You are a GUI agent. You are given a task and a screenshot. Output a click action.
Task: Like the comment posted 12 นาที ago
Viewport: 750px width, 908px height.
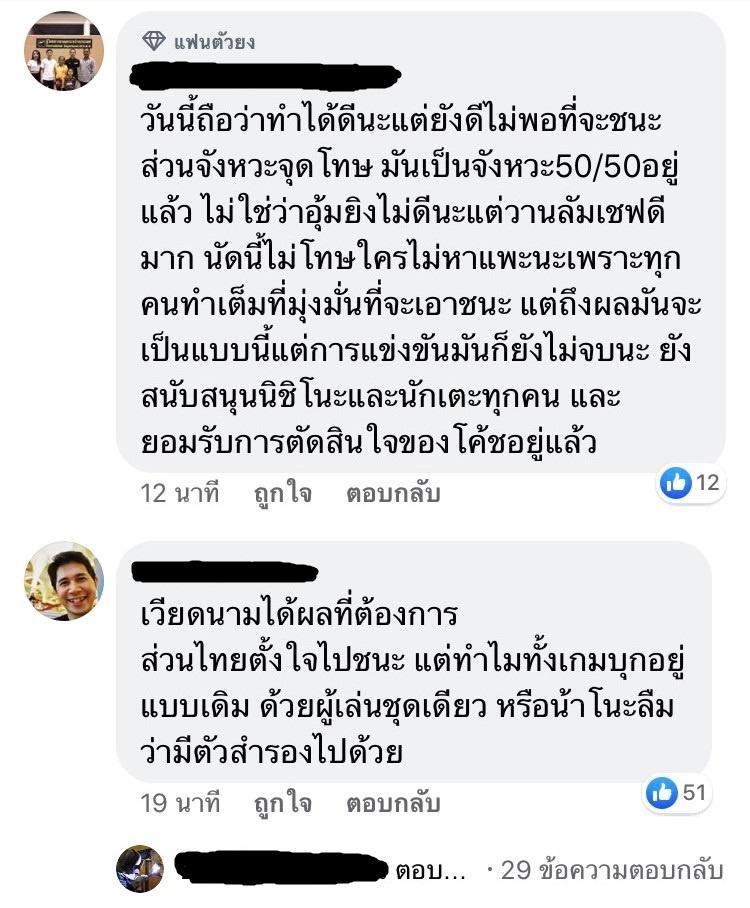tap(282, 494)
